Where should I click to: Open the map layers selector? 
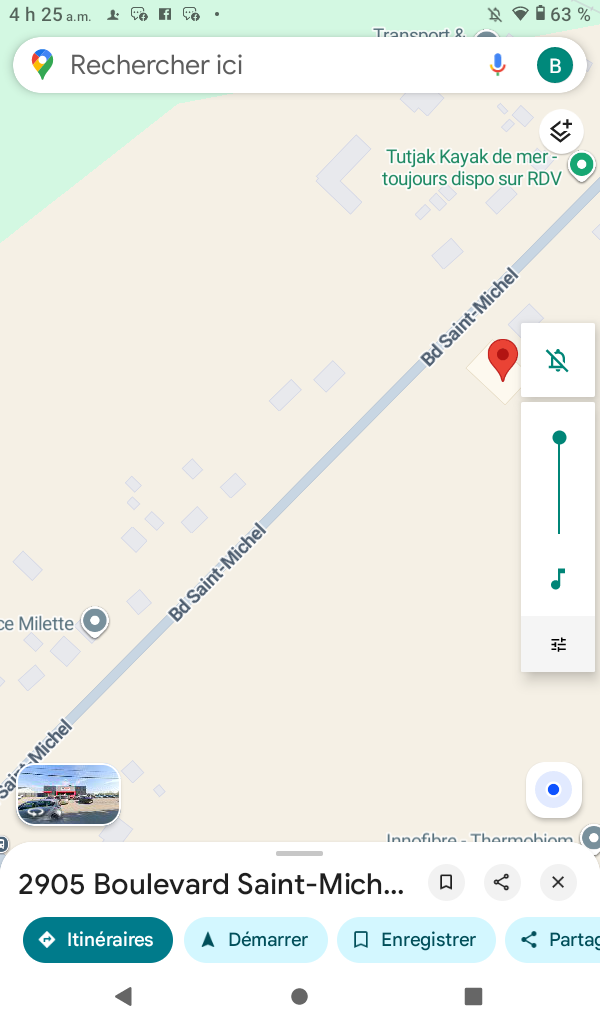click(x=561, y=130)
